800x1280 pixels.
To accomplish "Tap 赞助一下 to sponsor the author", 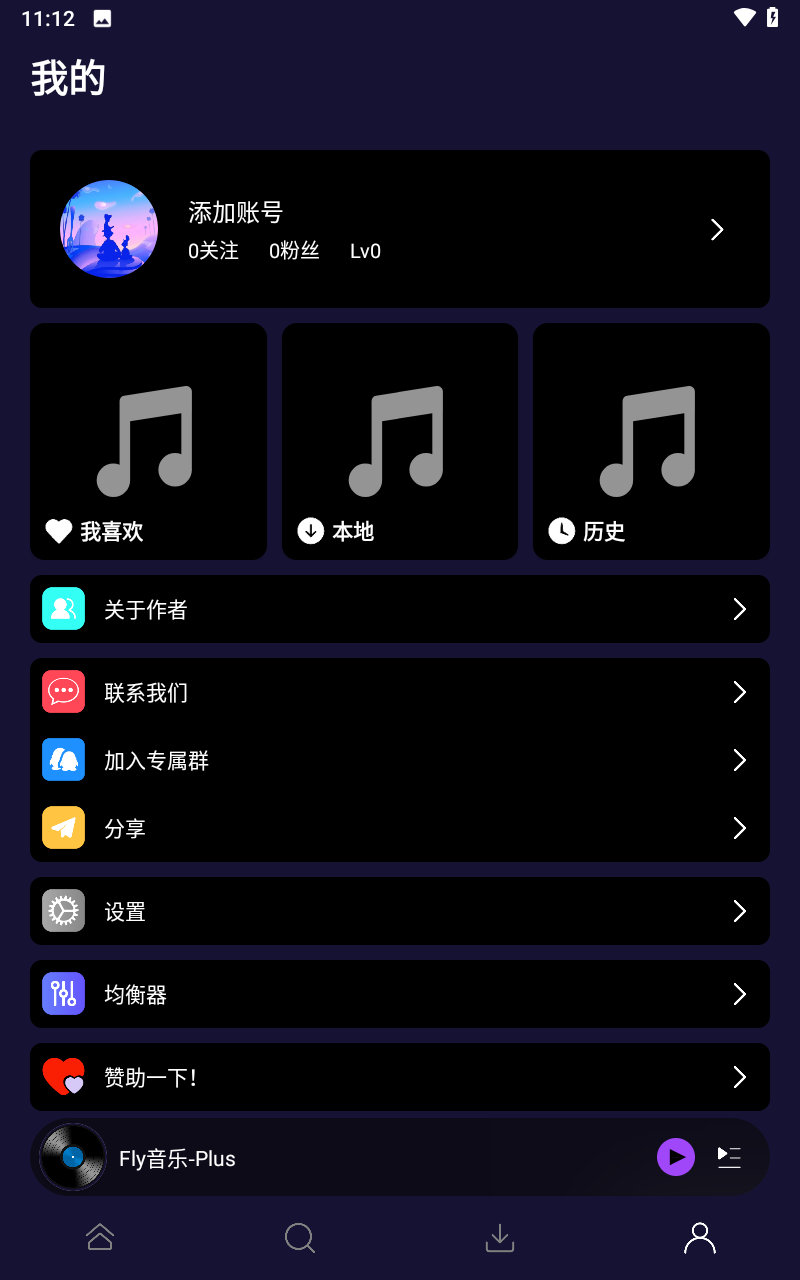I will (400, 1077).
